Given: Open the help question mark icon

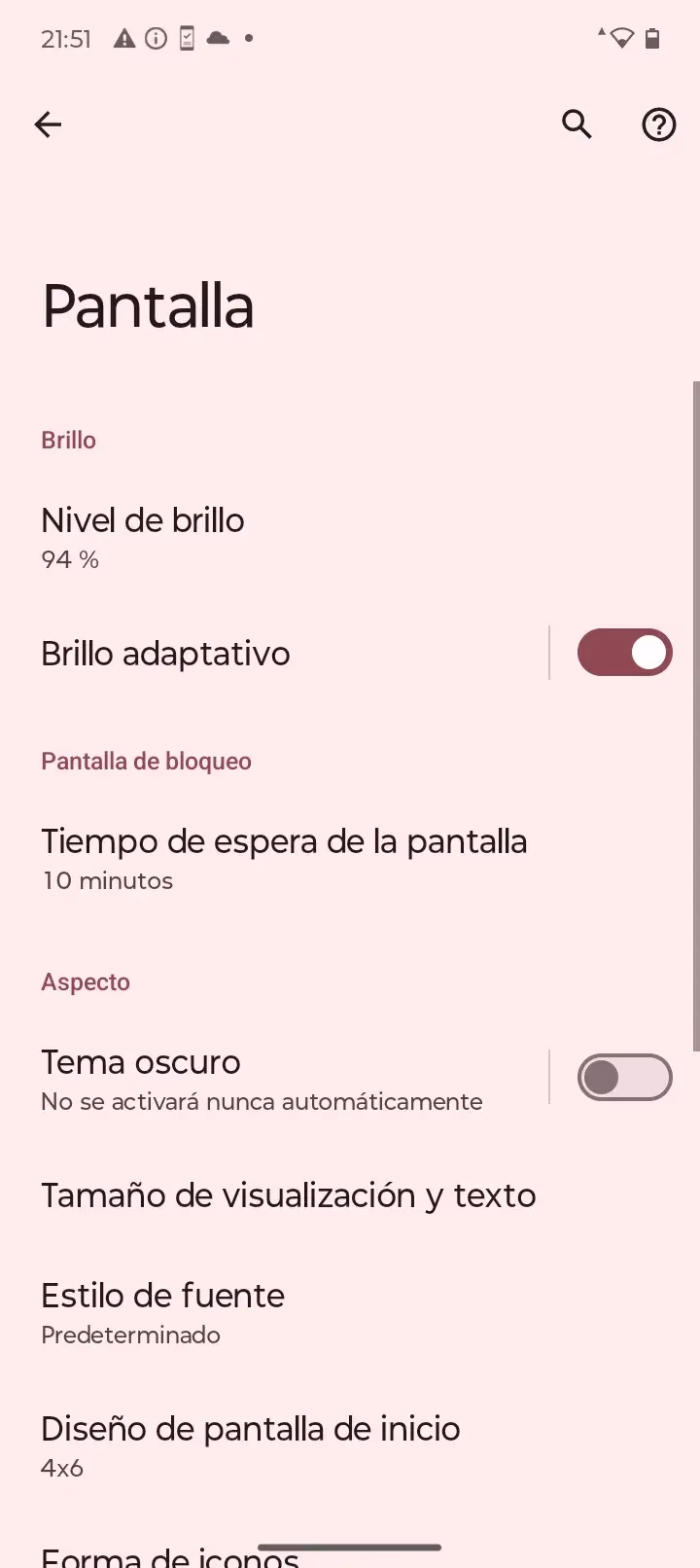Looking at the screenshot, I should [x=658, y=125].
